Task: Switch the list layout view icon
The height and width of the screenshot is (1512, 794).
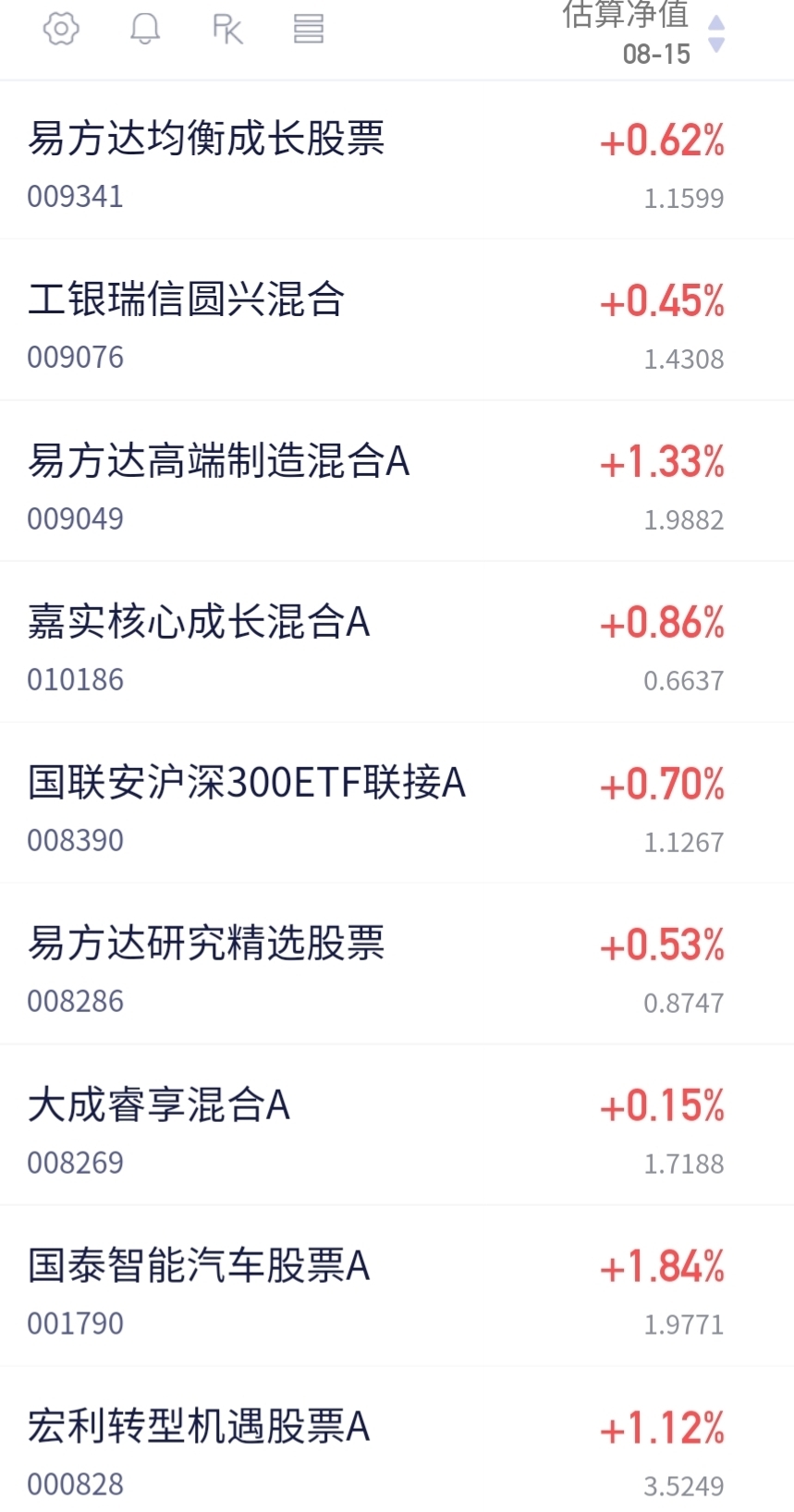Action: [x=309, y=29]
